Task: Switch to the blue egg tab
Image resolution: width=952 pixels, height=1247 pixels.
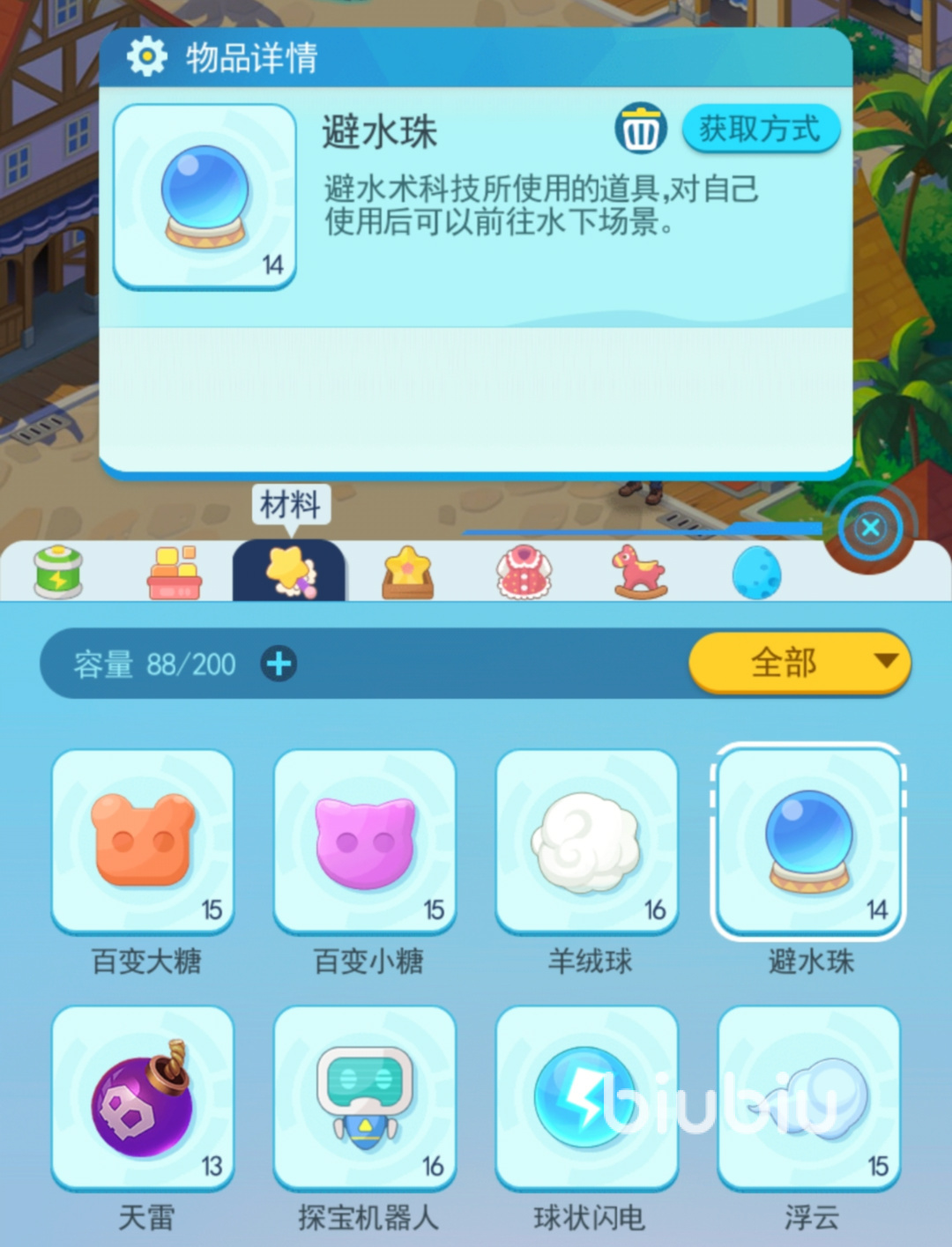Action: click(x=756, y=573)
